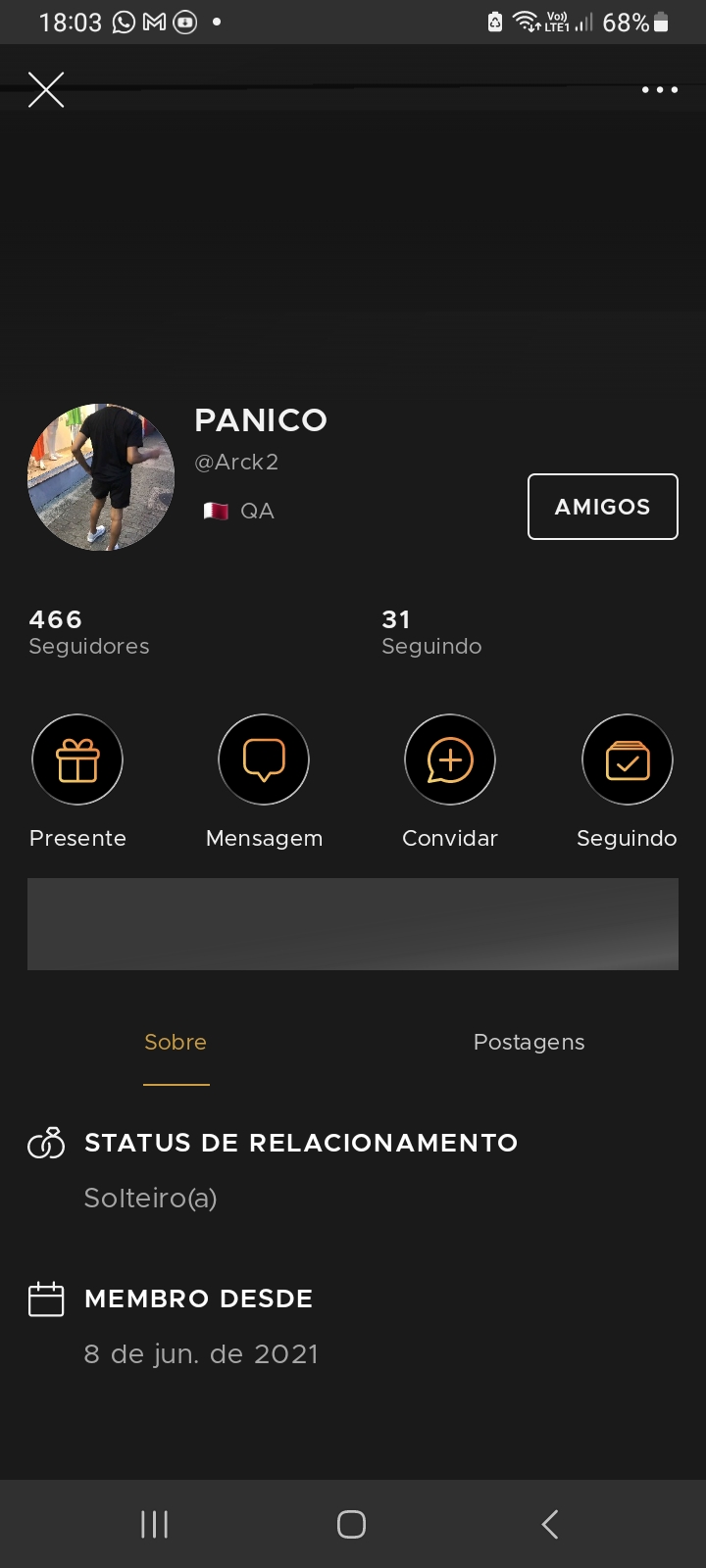Send a Presente gift to PANICO
This screenshot has height=1568, width=706.
tap(77, 760)
